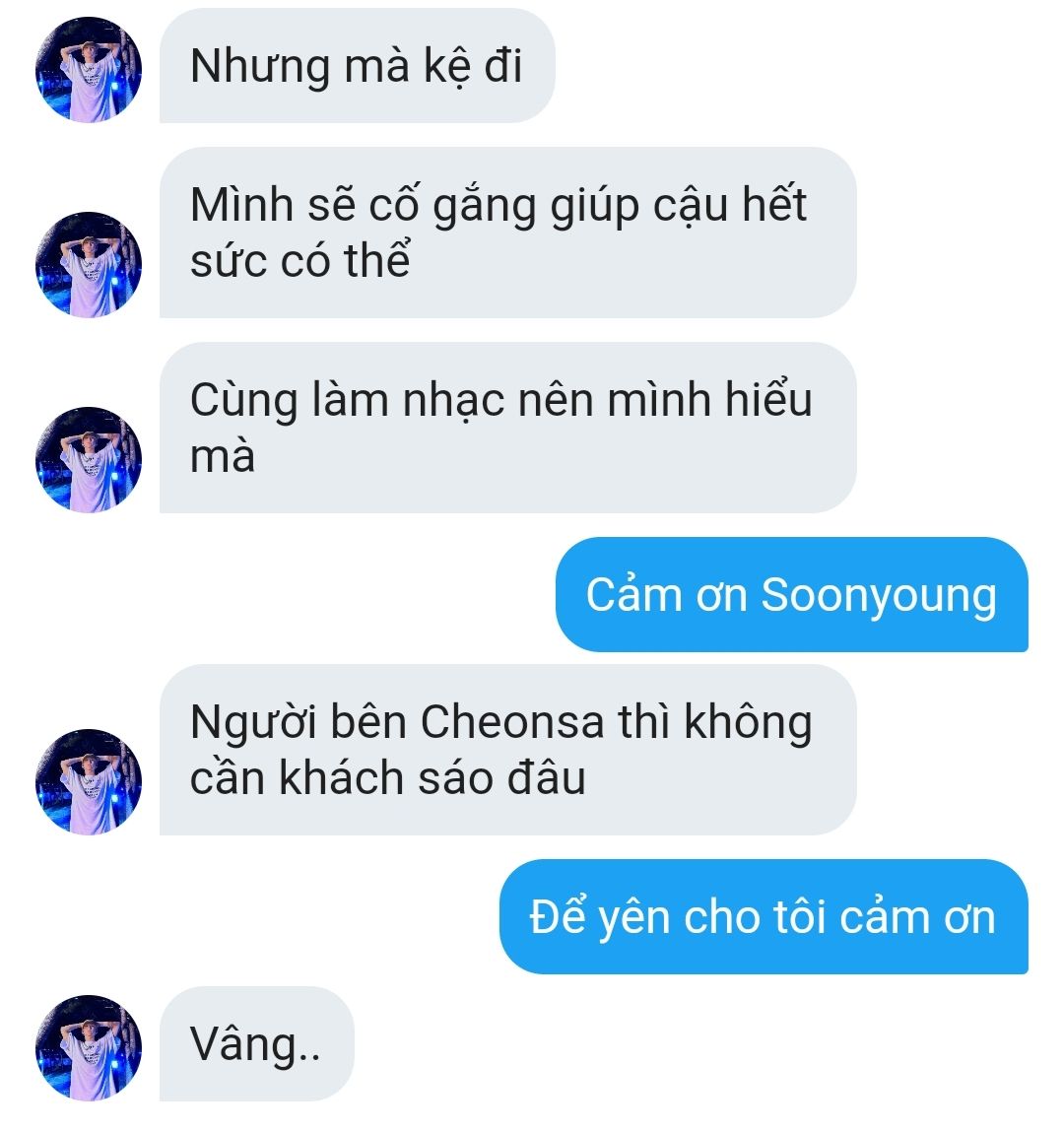Viewport: 1064px width, 1132px height.
Task: Select the "Để yên cho tôi cảm ơn" bubble
Action: pos(764,917)
